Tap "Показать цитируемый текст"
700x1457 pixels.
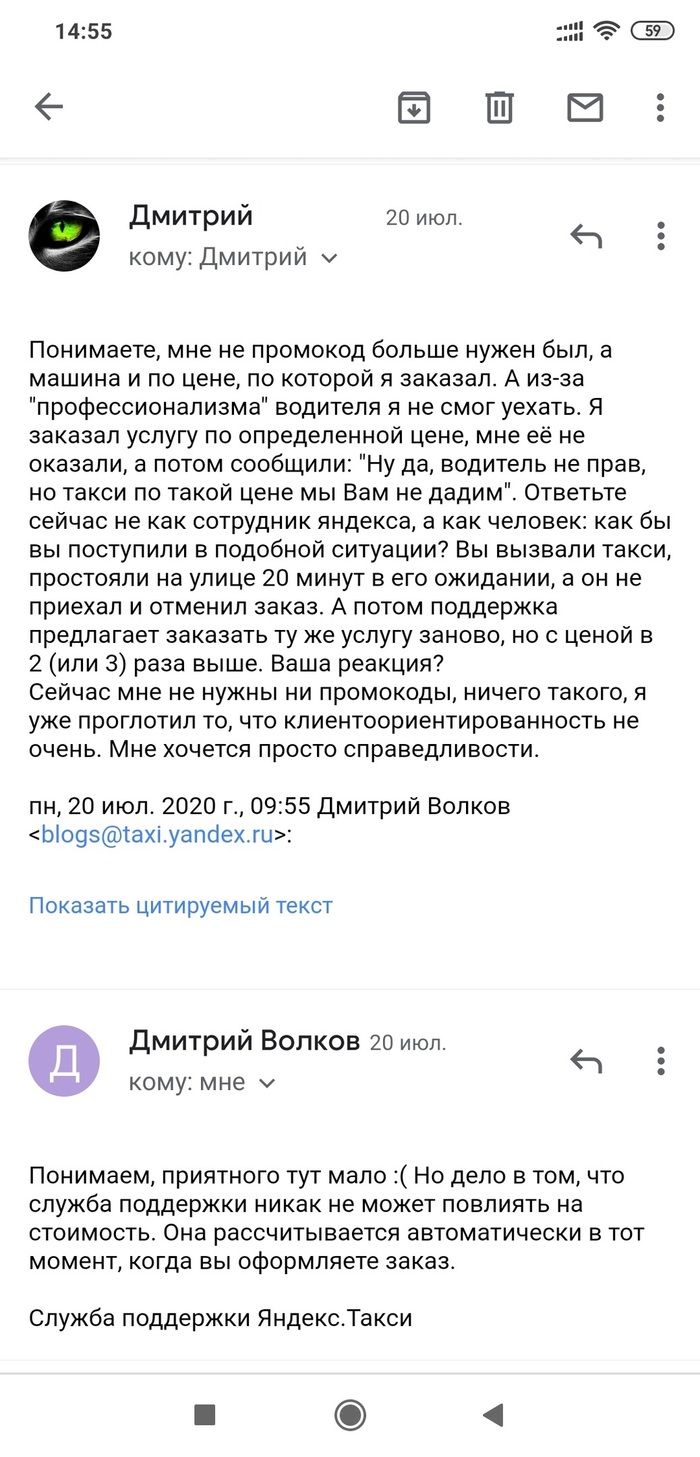[180, 906]
